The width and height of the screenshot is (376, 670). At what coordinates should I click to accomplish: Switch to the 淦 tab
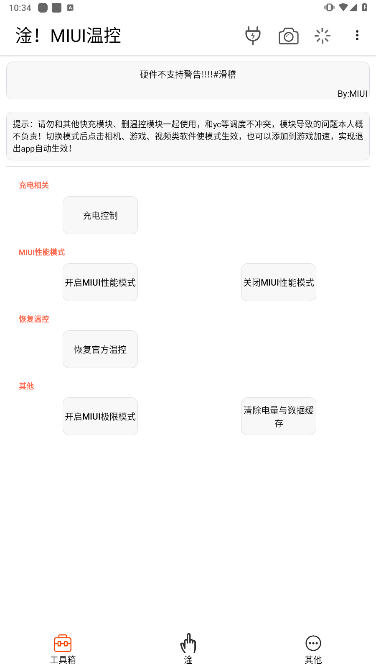(188, 649)
